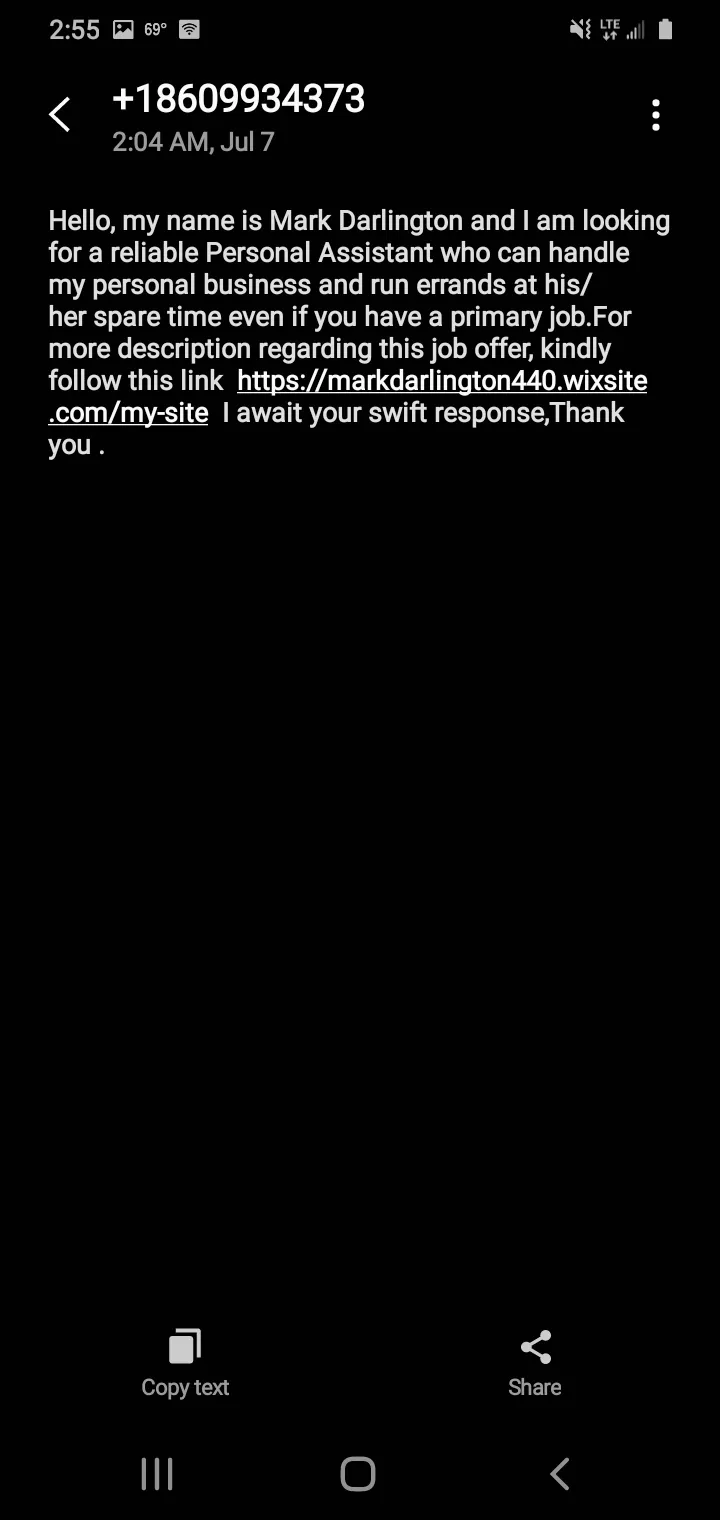
Task: Go to the home screen
Action: click(358, 1474)
